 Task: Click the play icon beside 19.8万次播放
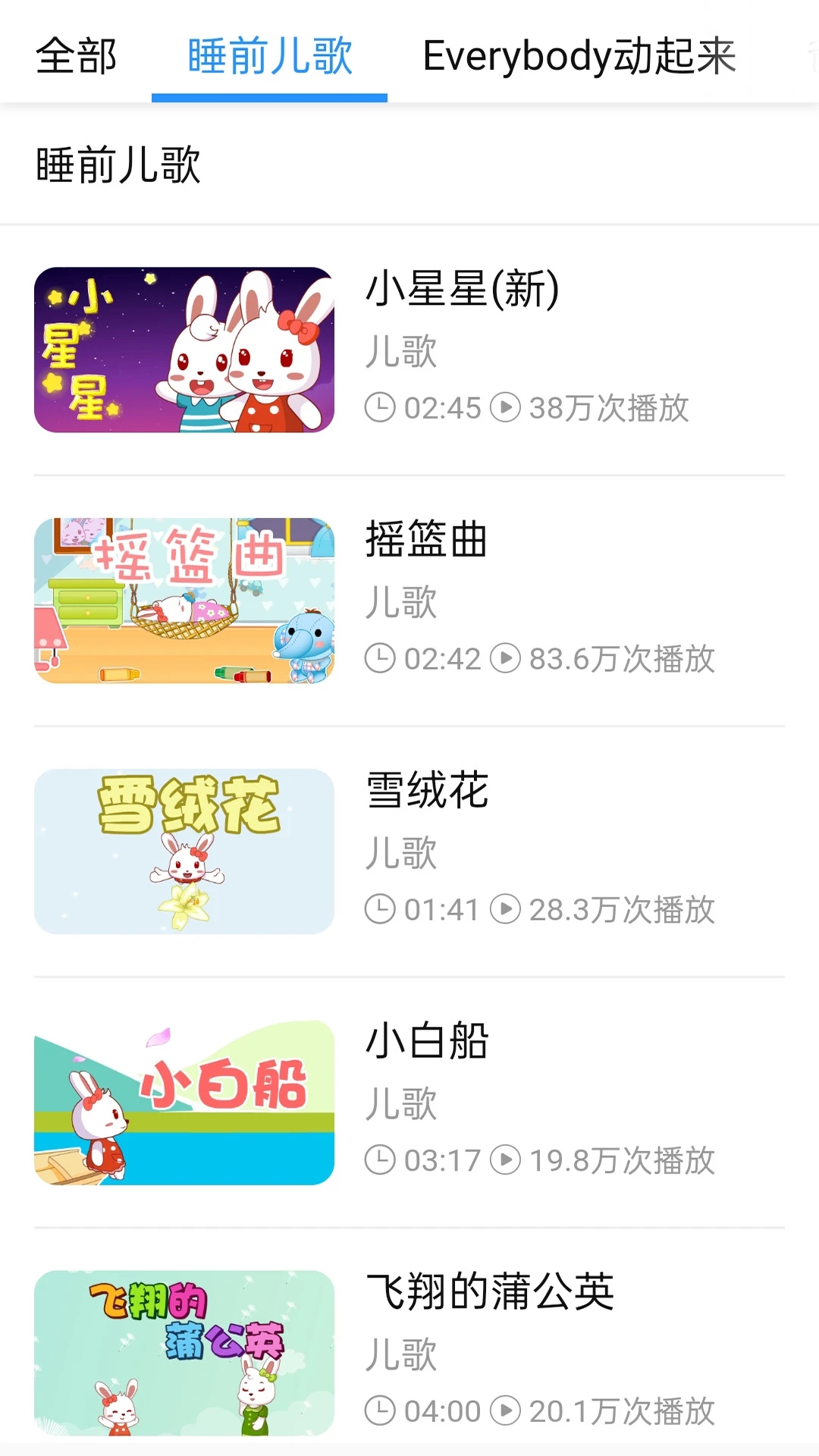coord(507,1159)
